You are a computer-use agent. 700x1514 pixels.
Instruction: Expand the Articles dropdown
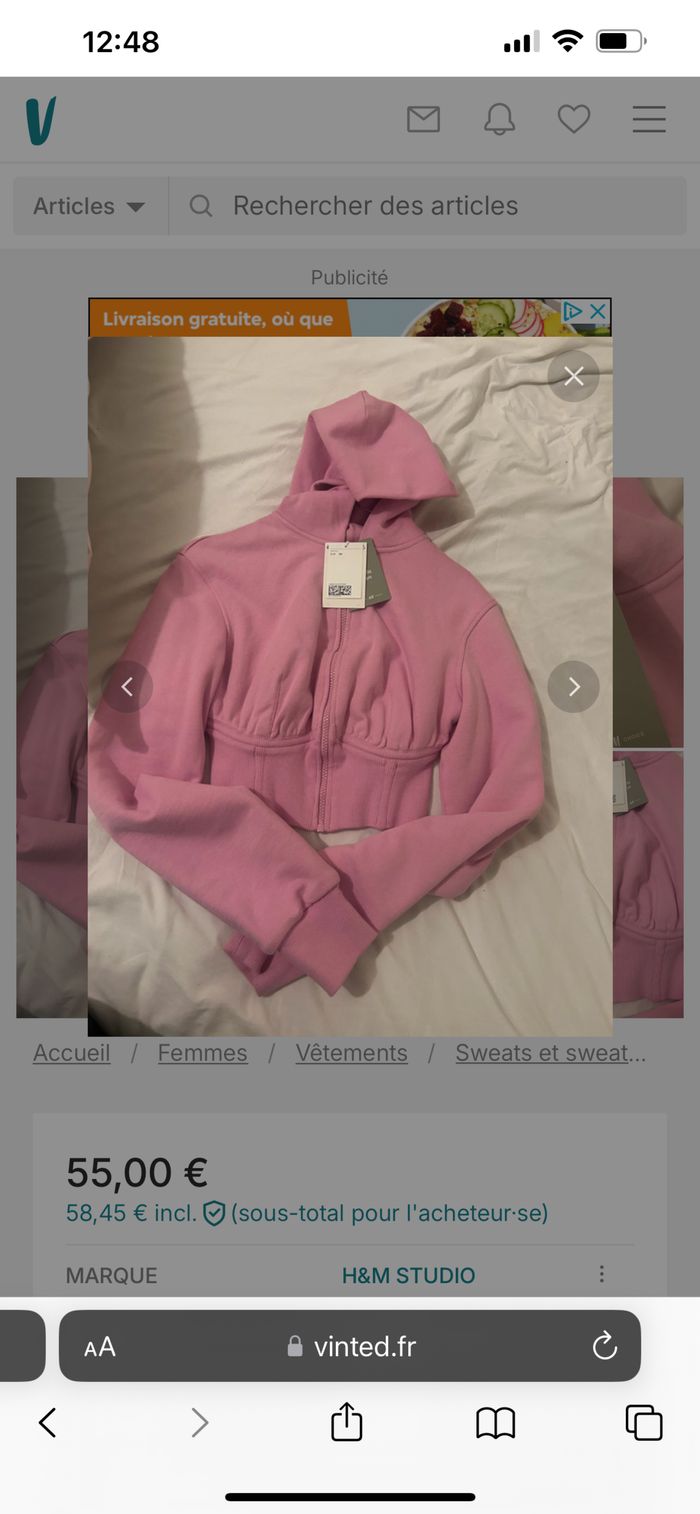click(89, 206)
